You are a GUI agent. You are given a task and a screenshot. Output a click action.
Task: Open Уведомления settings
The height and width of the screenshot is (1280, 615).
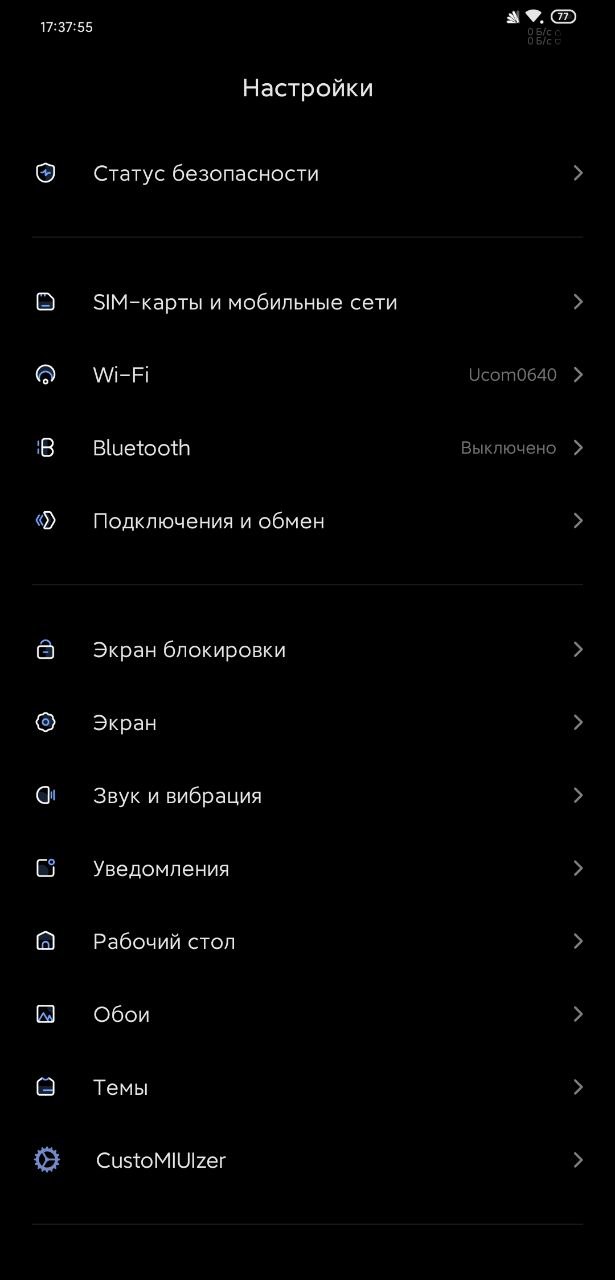(x=307, y=869)
